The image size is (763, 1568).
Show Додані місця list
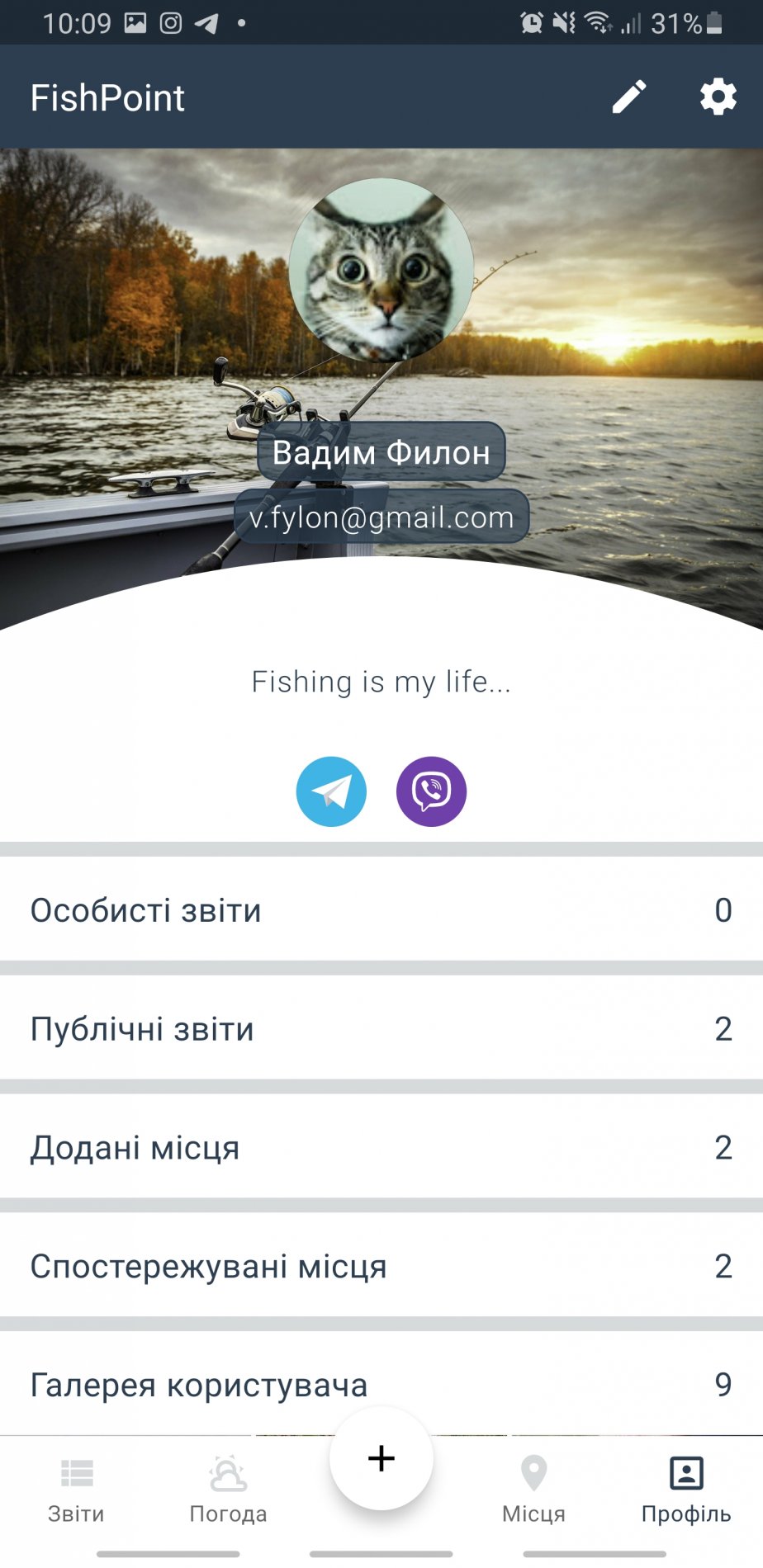(x=381, y=1147)
